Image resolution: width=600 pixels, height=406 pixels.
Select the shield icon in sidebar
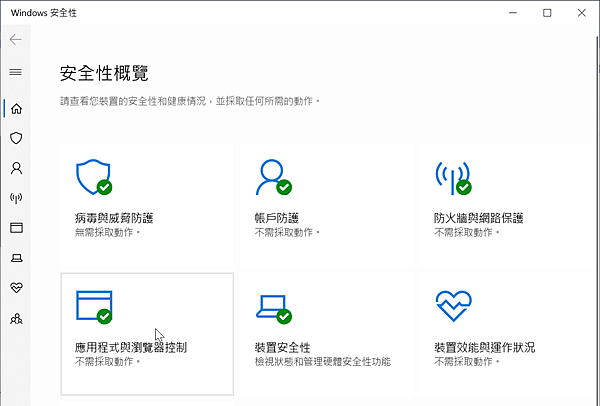coord(15,138)
